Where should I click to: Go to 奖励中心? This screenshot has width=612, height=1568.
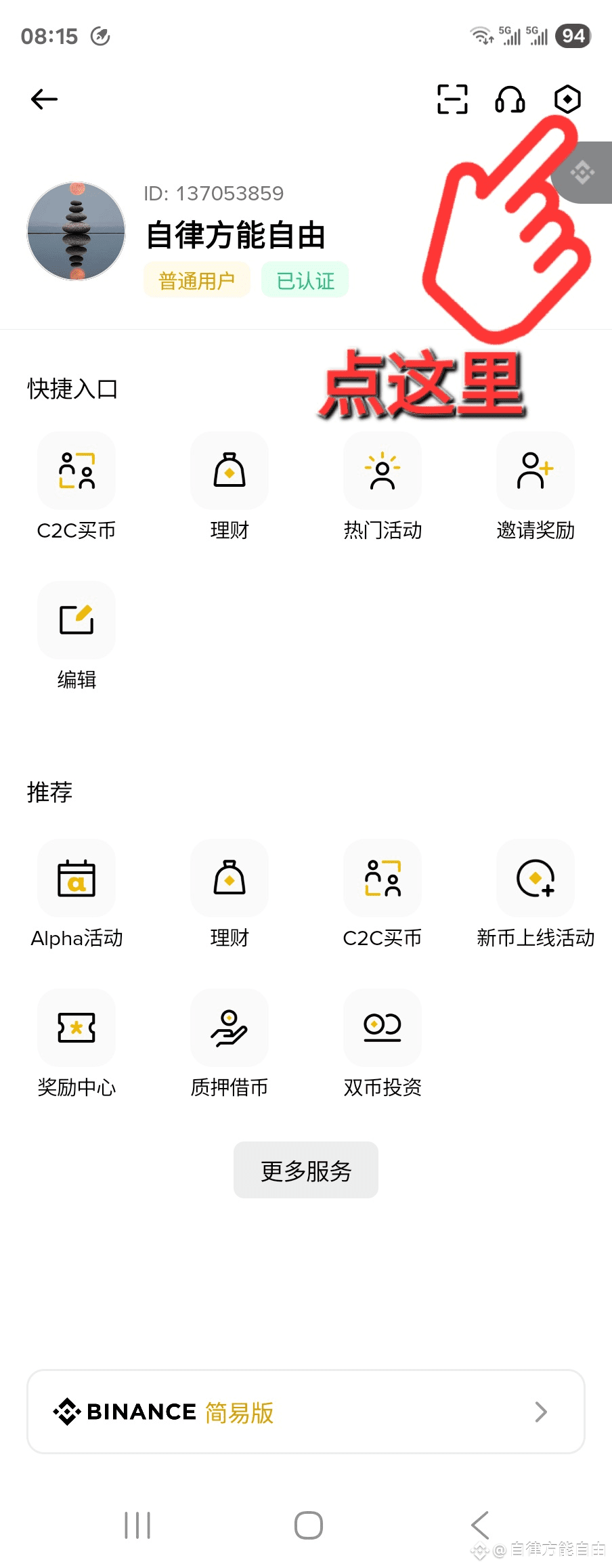tap(76, 1028)
